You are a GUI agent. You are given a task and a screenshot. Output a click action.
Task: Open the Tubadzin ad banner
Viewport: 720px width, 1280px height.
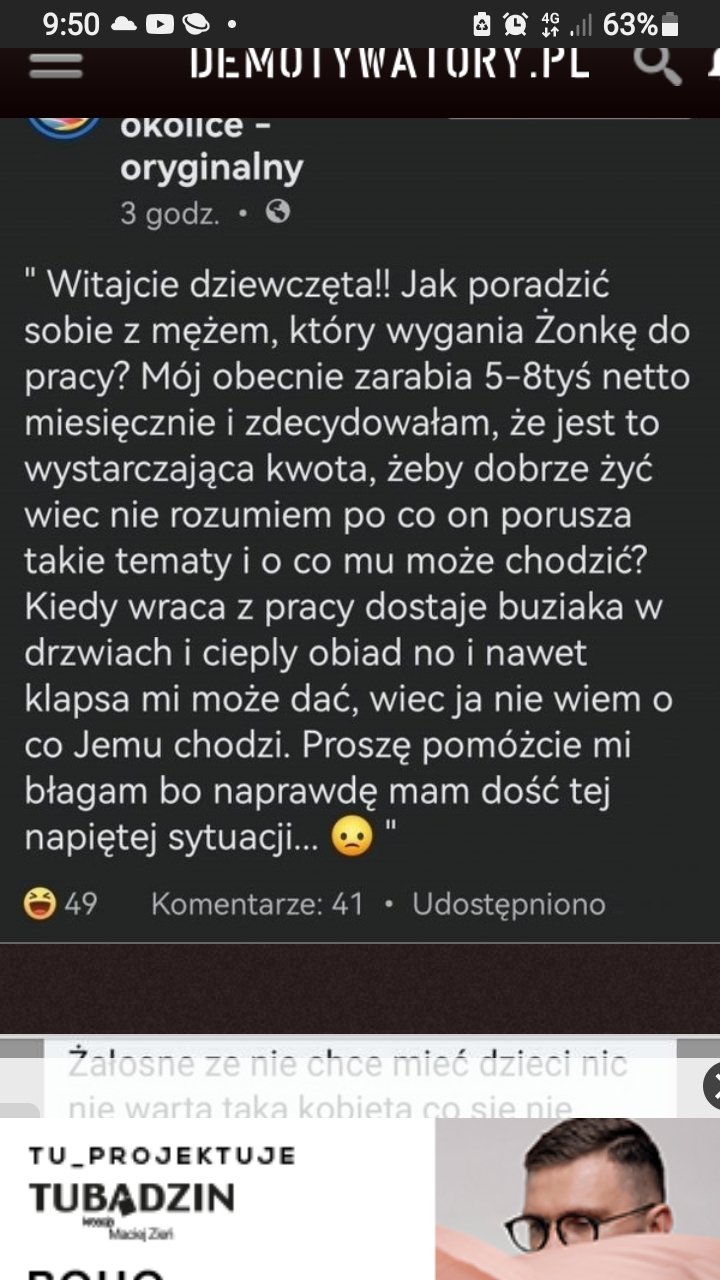coord(360,1200)
